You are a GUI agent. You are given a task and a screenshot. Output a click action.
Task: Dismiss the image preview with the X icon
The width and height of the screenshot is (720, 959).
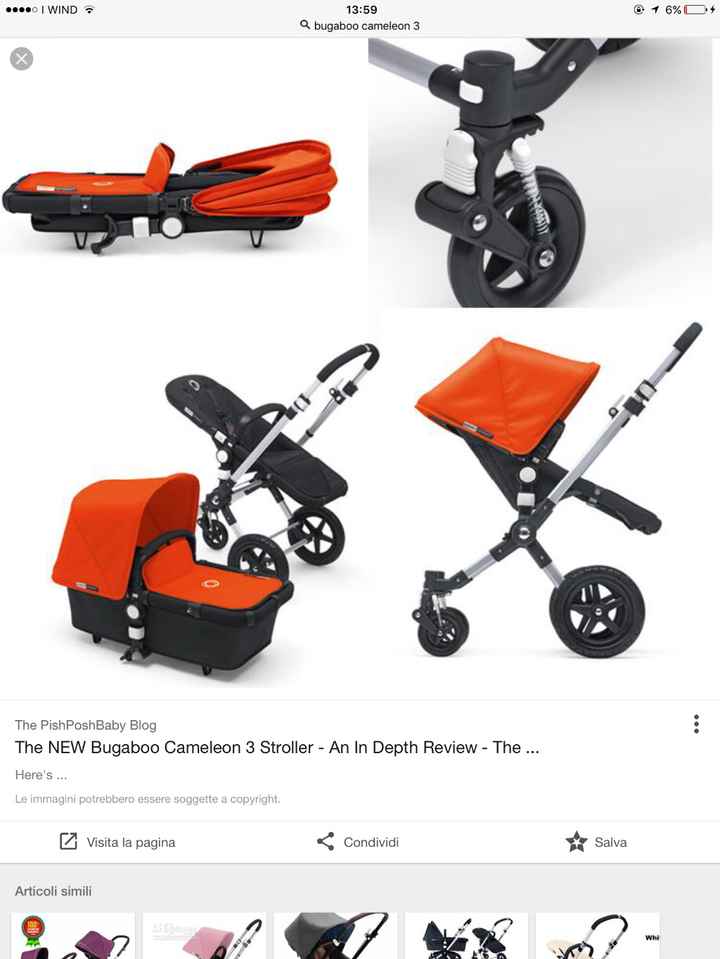20,58
